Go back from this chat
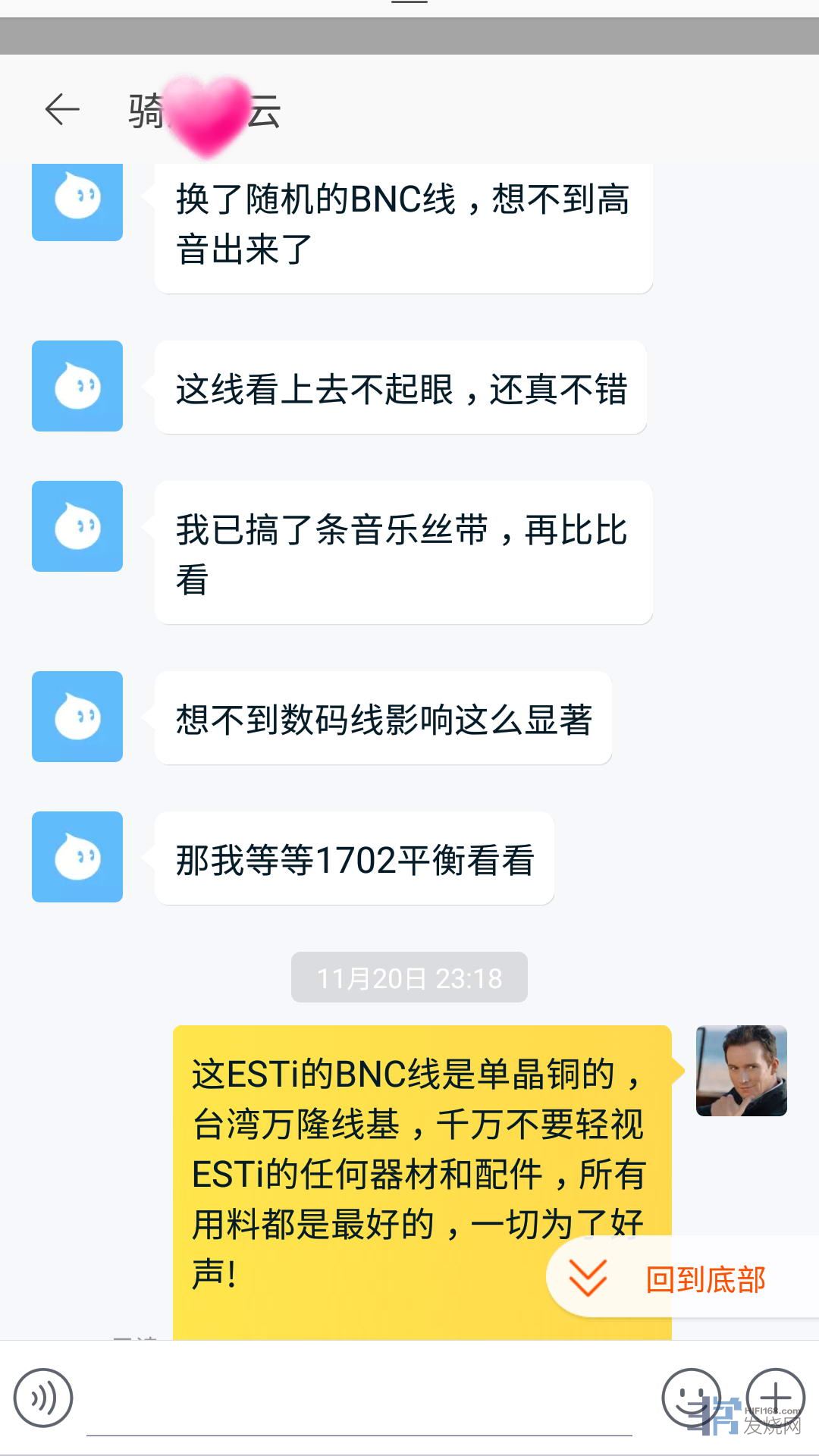The height and width of the screenshot is (1456, 819). click(x=62, y=110)
